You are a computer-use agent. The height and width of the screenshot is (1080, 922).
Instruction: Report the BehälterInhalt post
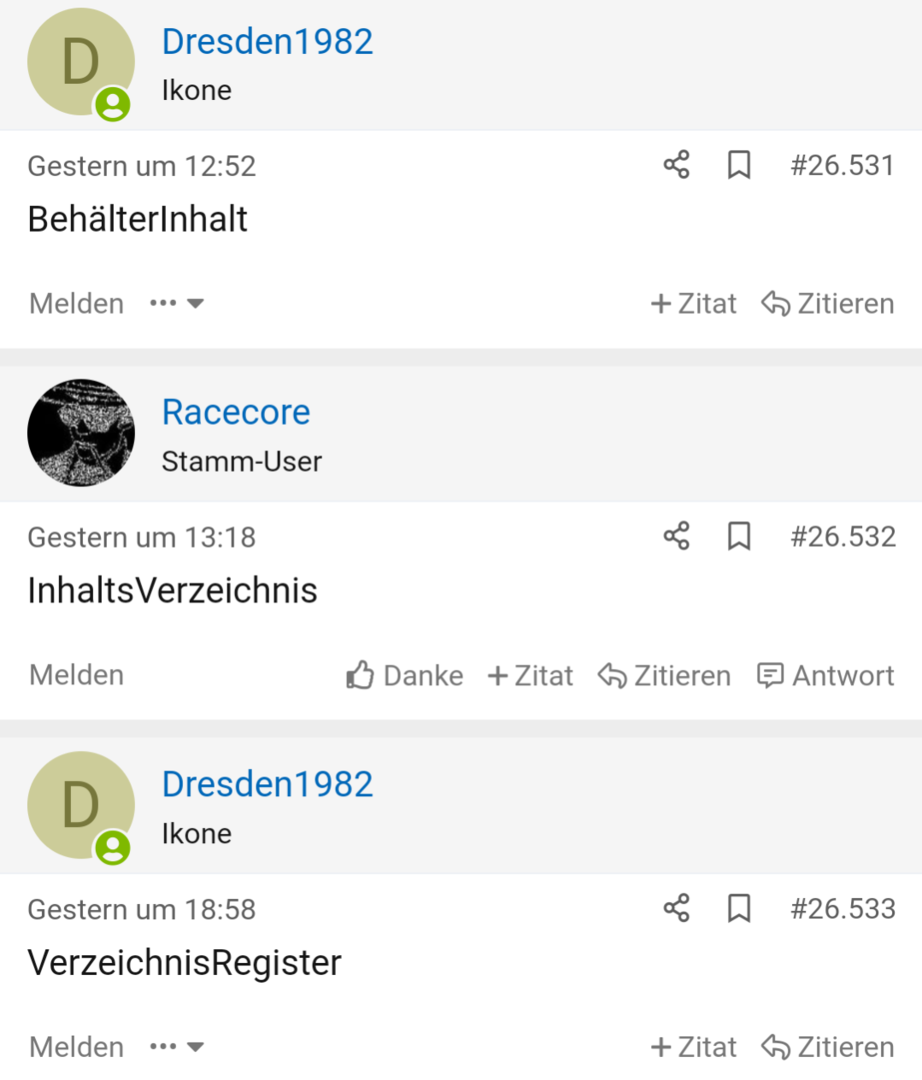(x=77, y=304)
